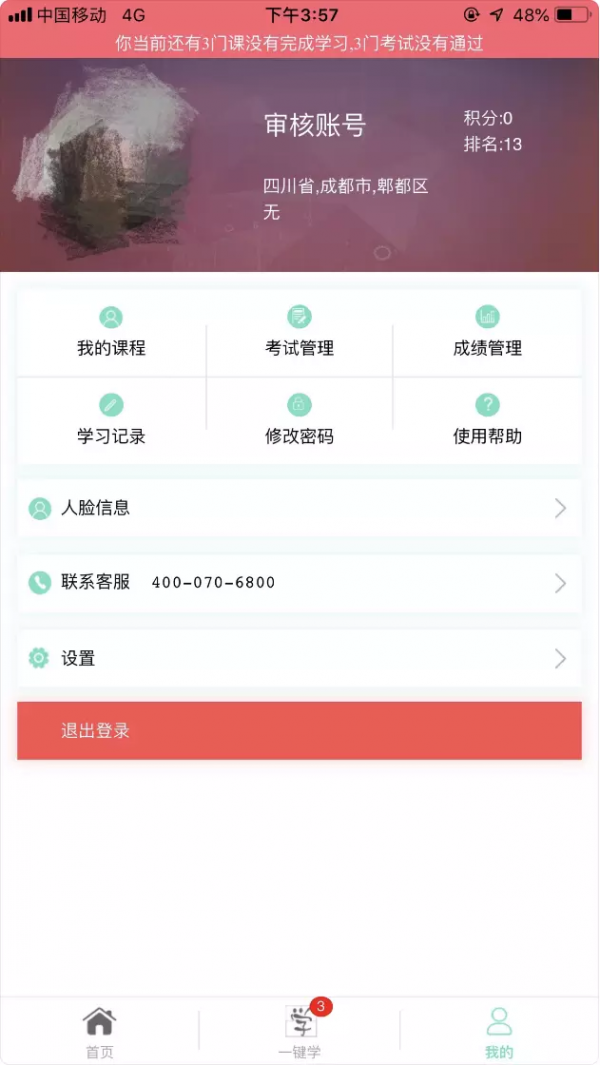Open 使用帮助 help section
This screenshot has height=1065, width=600.
[487, 422]
